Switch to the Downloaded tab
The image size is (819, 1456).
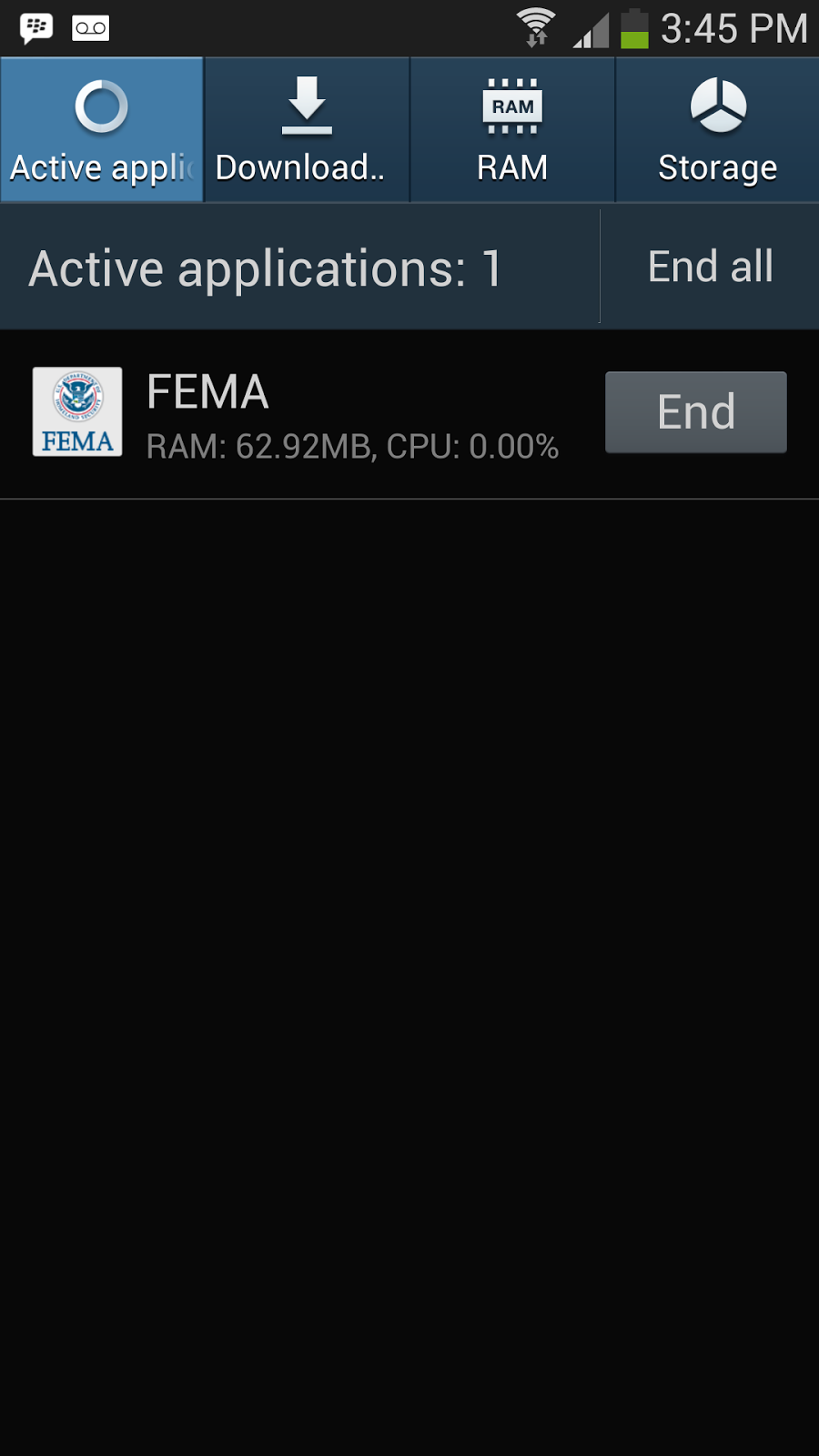pos(306,130)
